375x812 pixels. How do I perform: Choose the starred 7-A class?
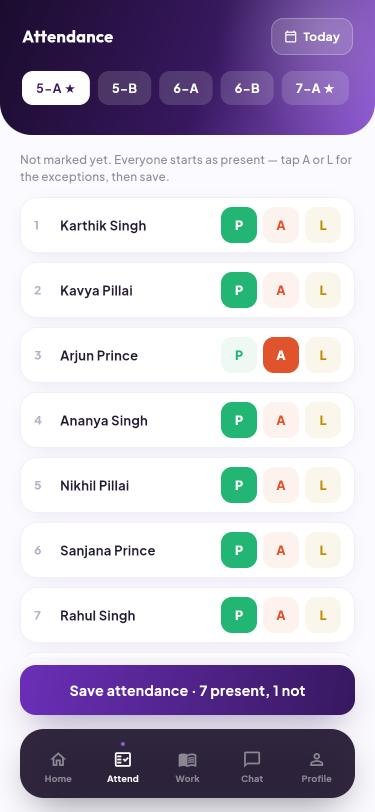point(315,88)
